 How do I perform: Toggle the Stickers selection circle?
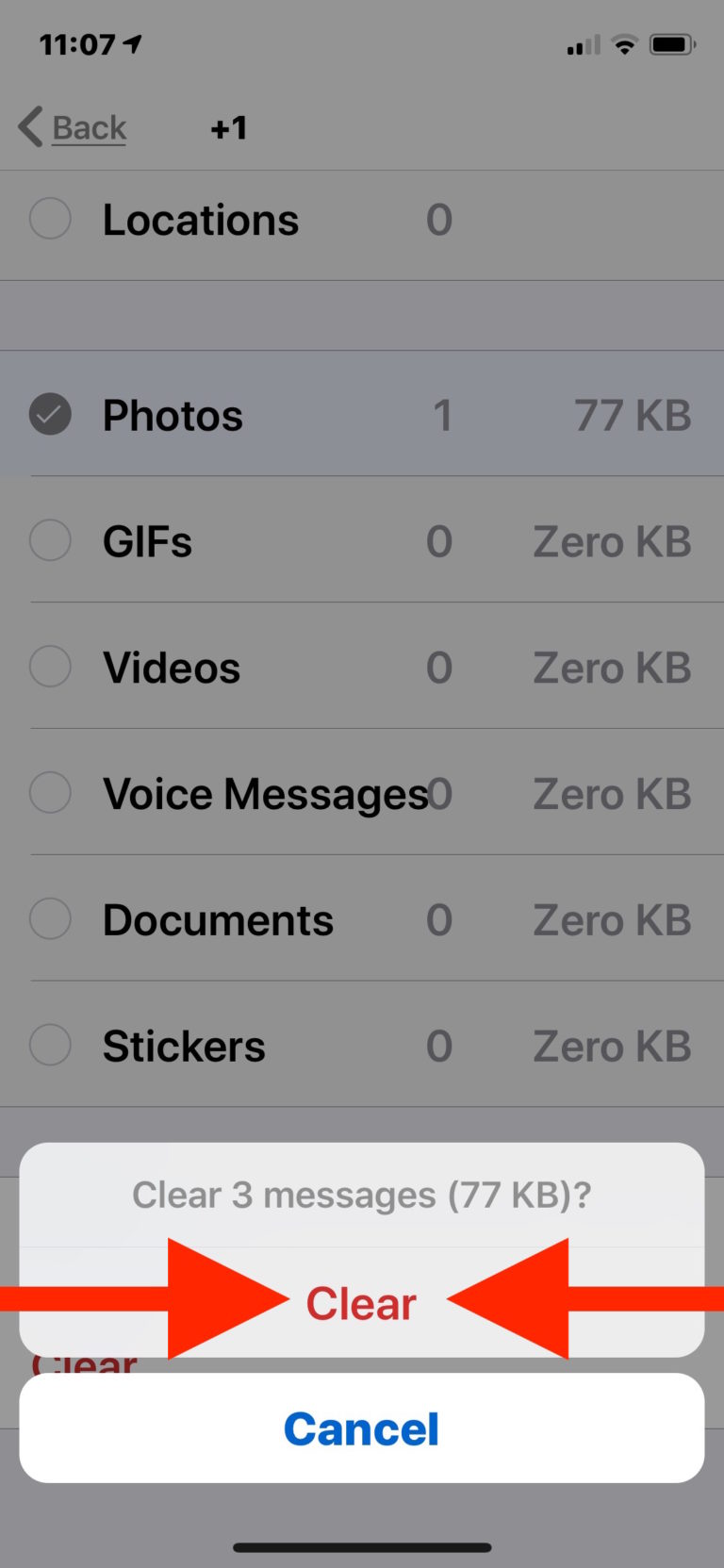click(50, 1045)
